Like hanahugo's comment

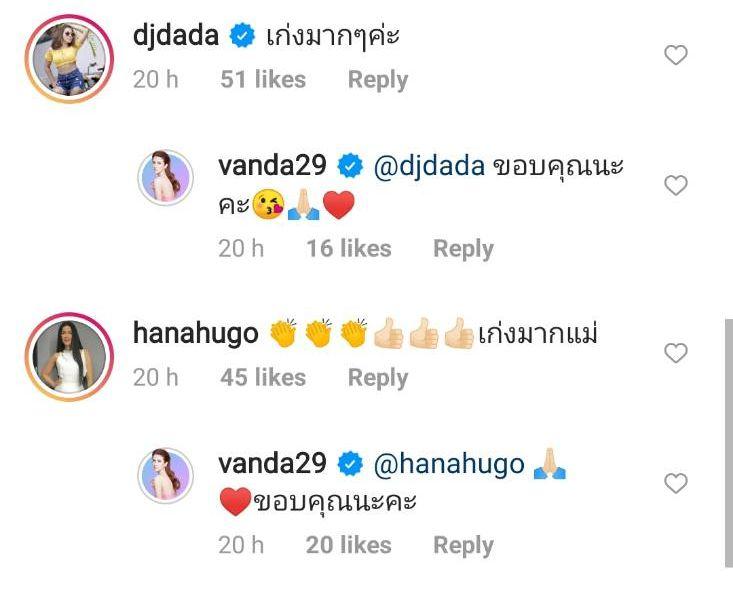pyautogui.click(x=676, y=353)
